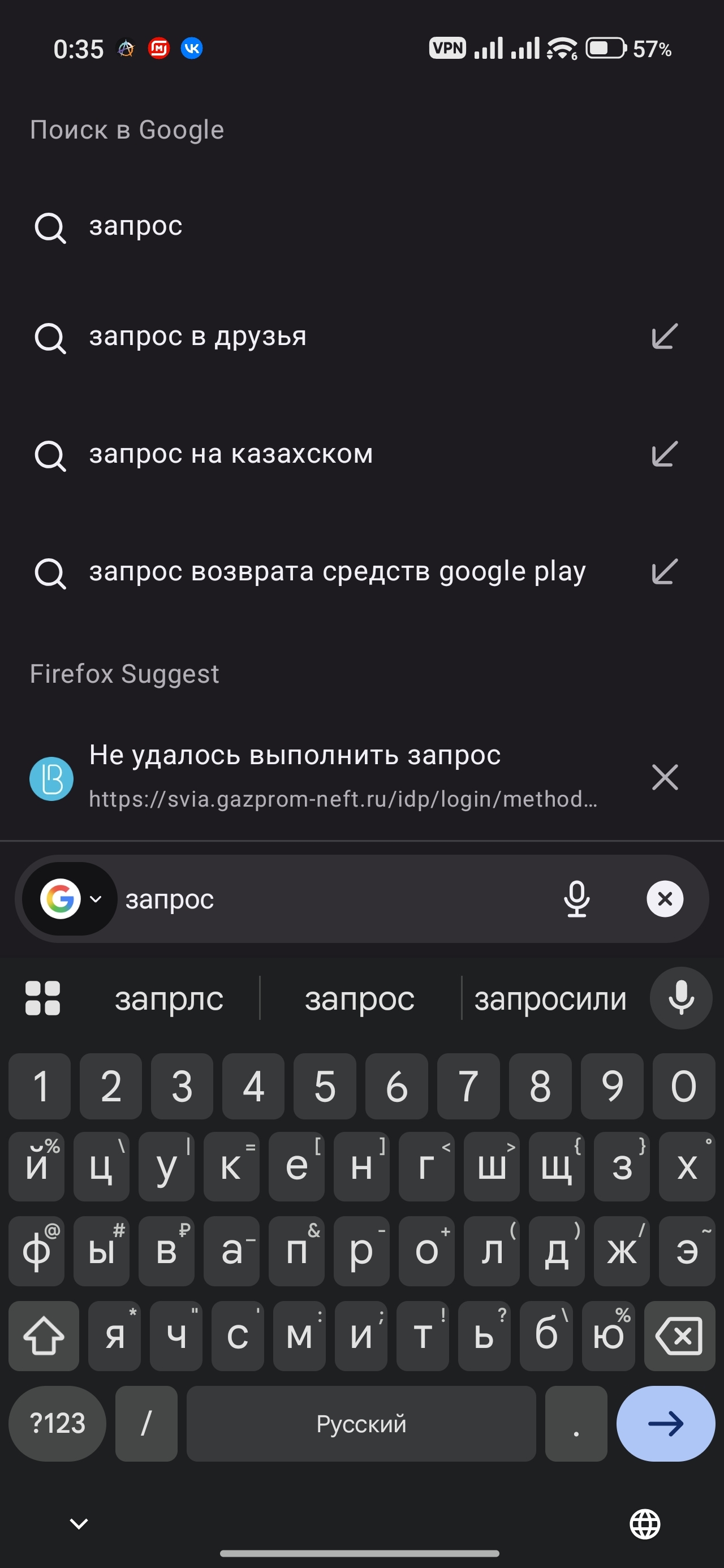Activate keyboard voice typing microphone

pyautogui.click(x=681, y=998)
